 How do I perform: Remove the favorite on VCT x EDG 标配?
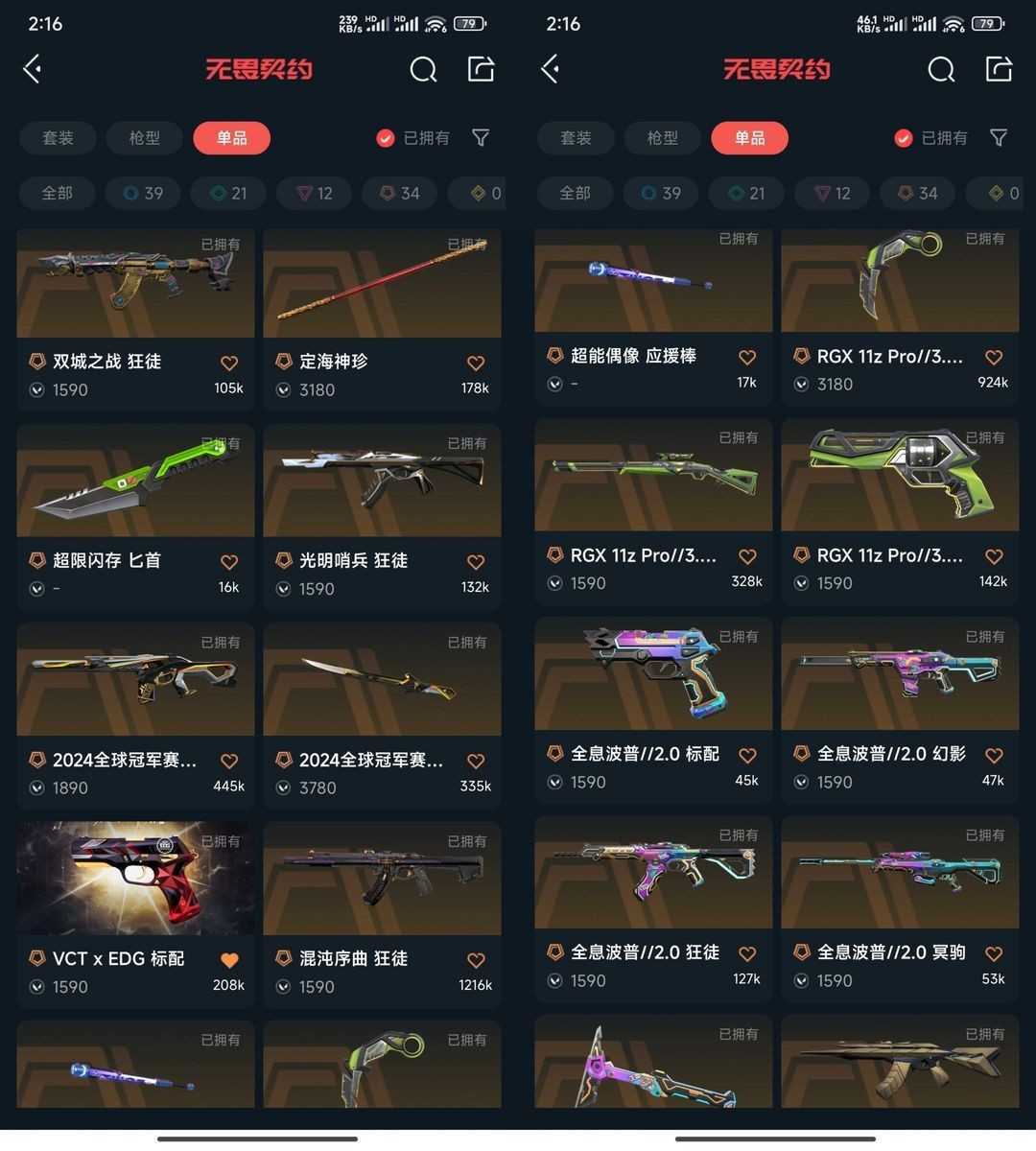pyautogui.click(x=229, y=959)
